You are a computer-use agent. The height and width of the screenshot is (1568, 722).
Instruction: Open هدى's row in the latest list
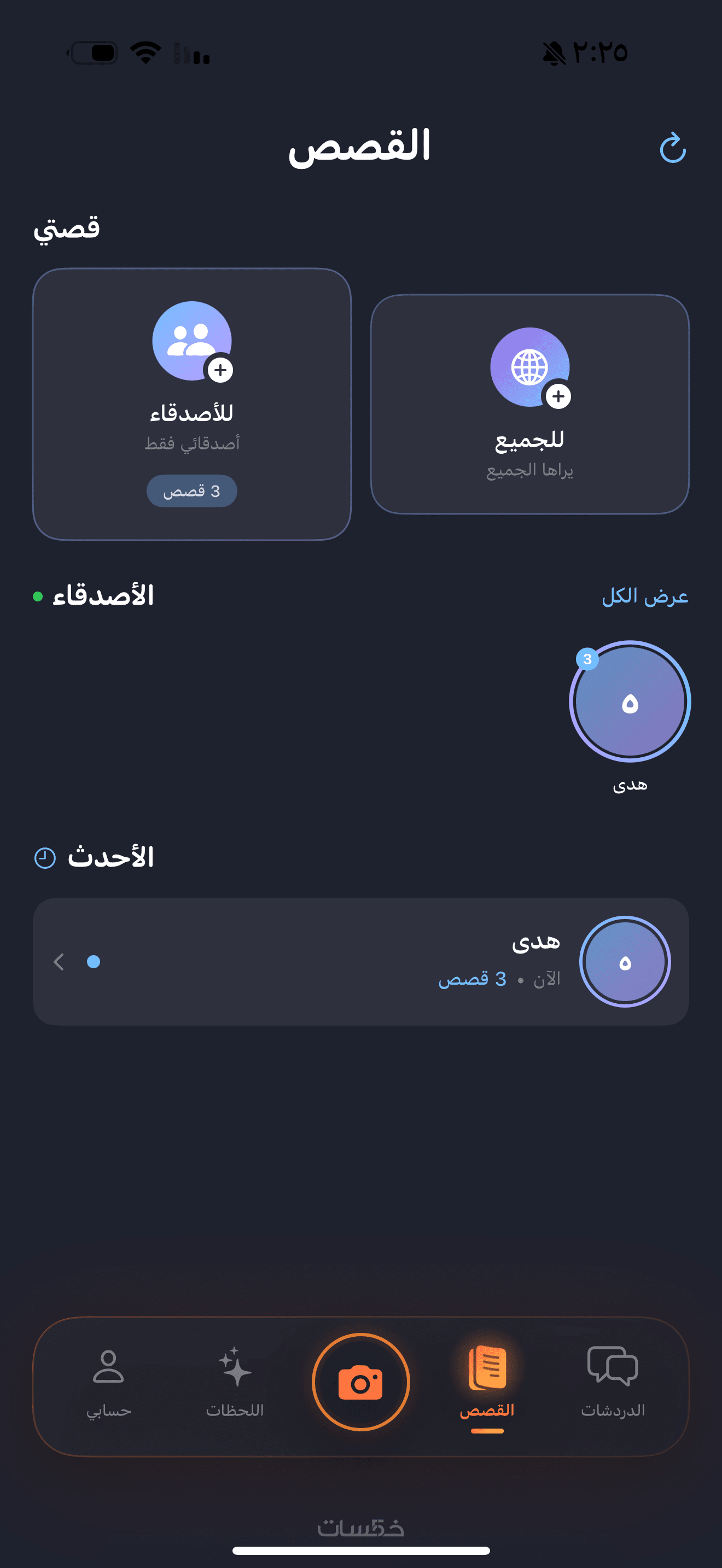click(360, 961)
